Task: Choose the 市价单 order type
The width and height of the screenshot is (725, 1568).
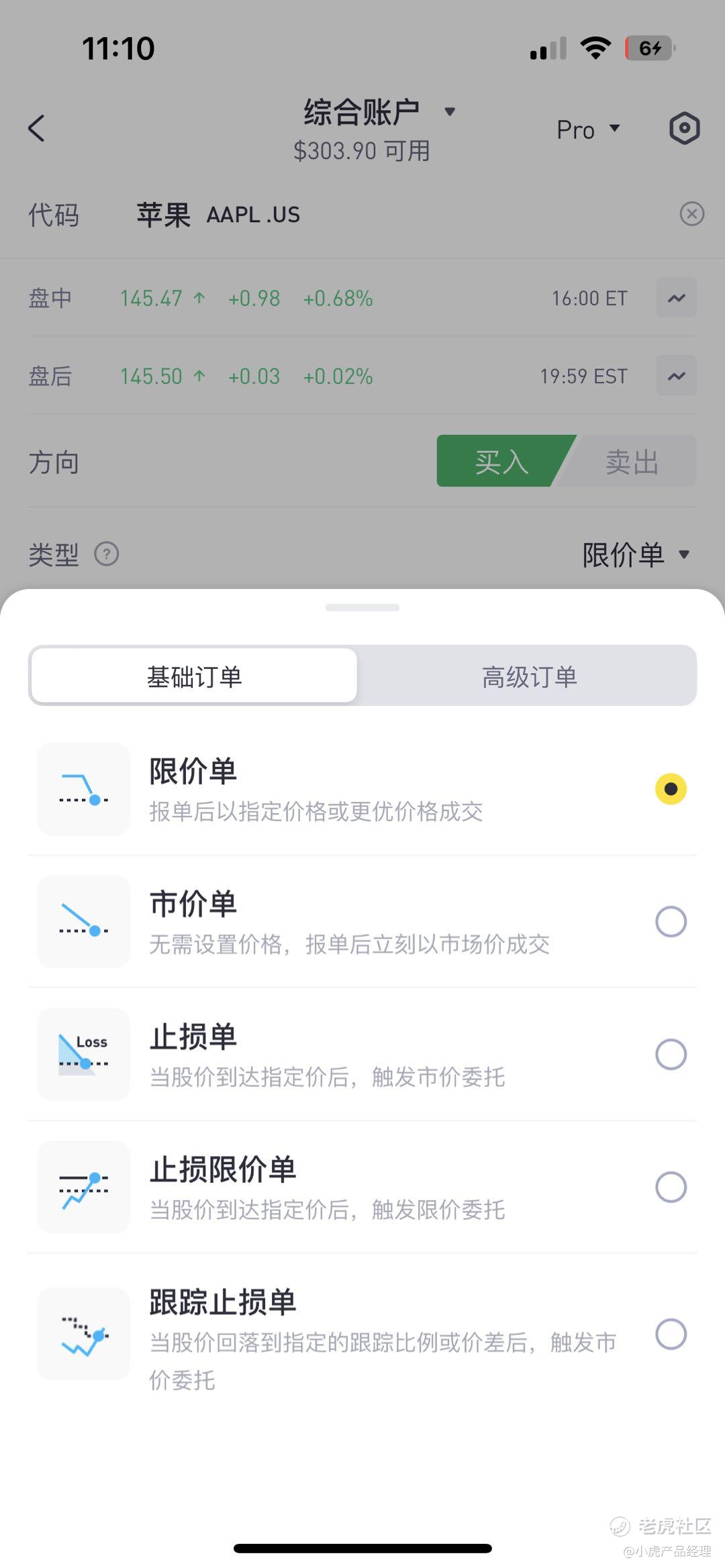Action: tap(670, 921)
